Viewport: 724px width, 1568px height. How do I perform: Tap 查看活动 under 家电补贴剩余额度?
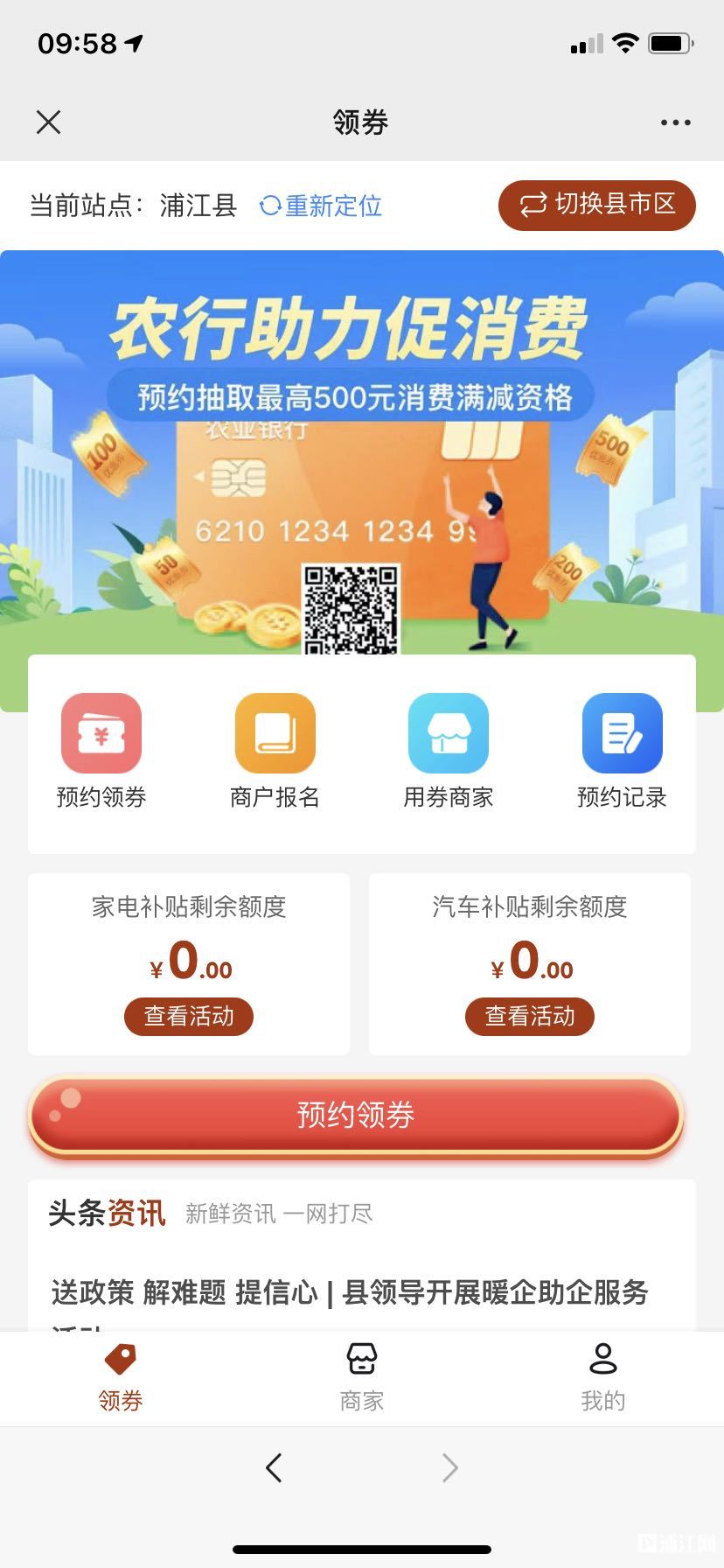coord(189,1017)
